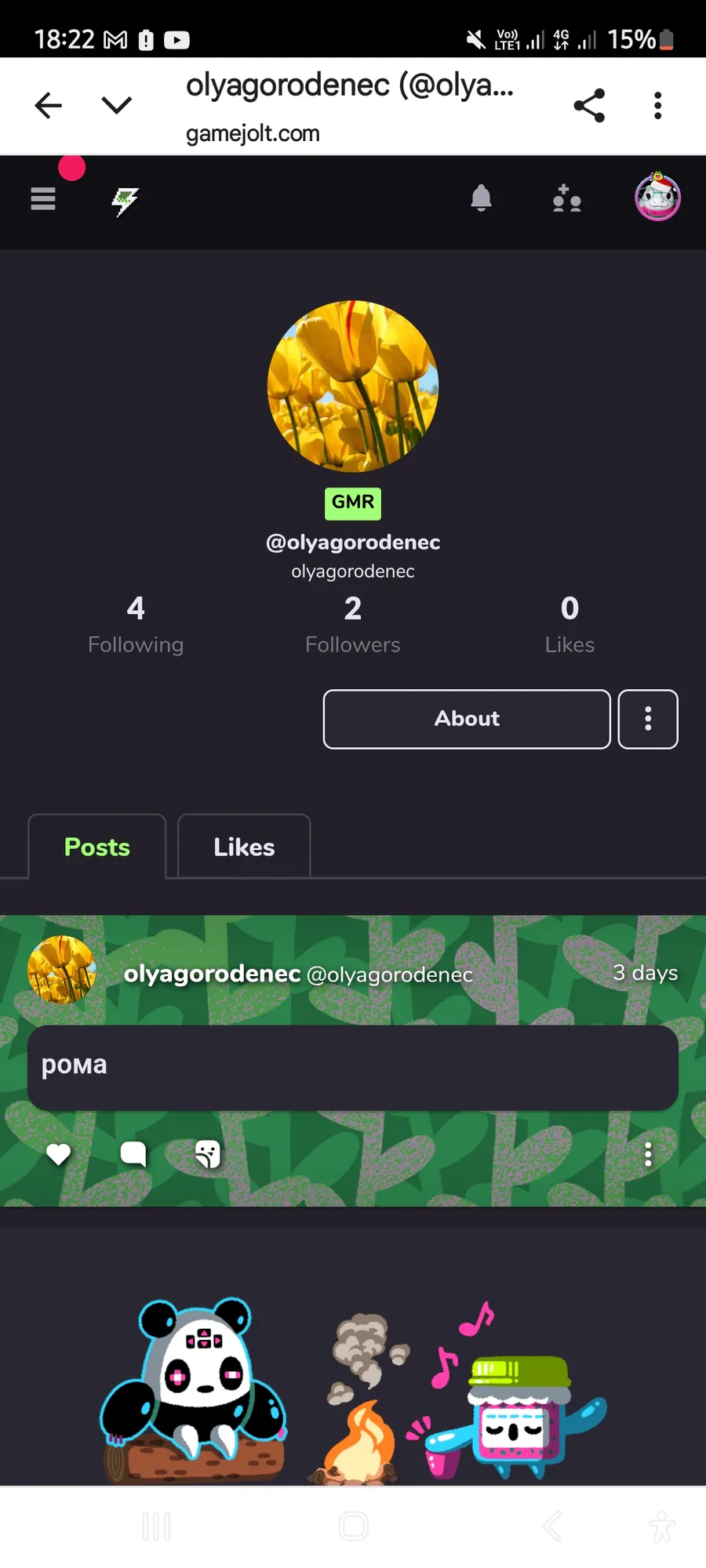Go back with the browser arrow

tap(49, 105)
